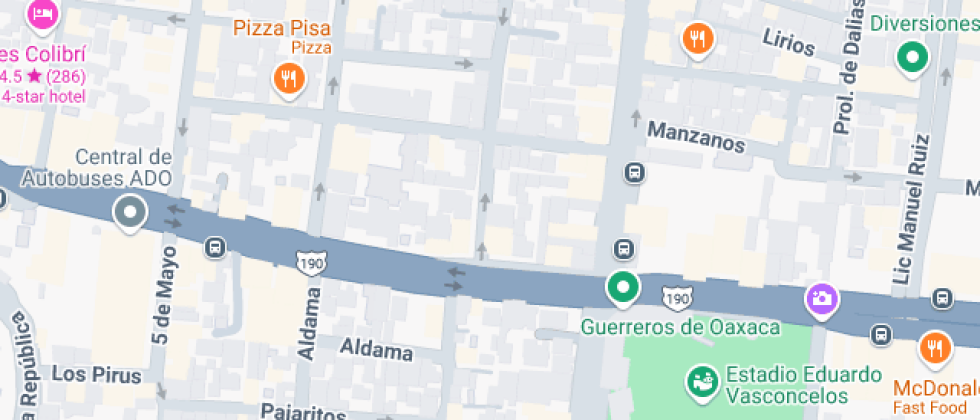The width and height of the screenshot is (980, 420).
Task: Open the Pizza Pisa restaurant pin
Action: (x=288, y=78)
